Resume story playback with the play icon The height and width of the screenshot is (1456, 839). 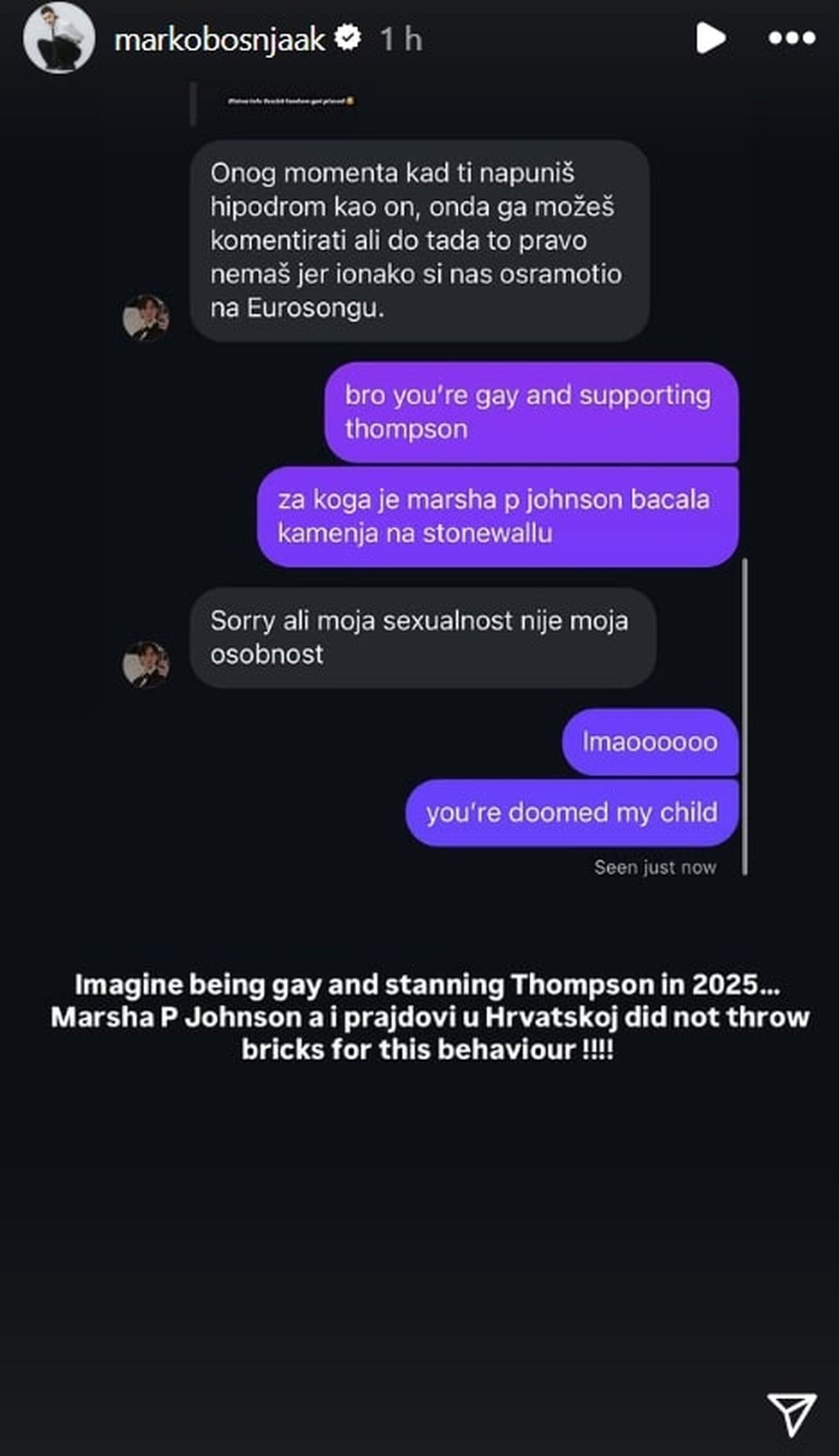click(x=710, y=39)
